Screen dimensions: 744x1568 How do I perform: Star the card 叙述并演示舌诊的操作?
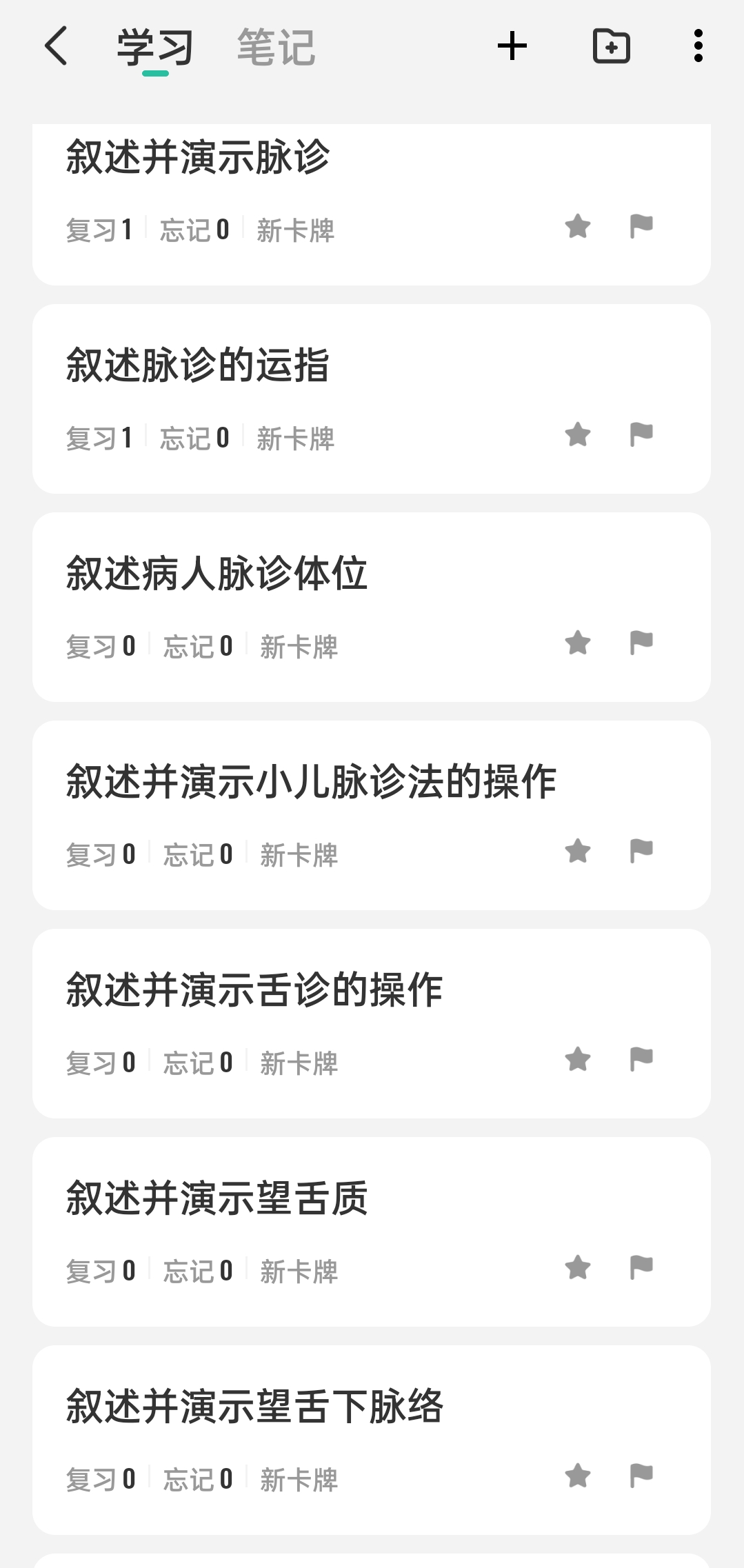(578, 1060)
